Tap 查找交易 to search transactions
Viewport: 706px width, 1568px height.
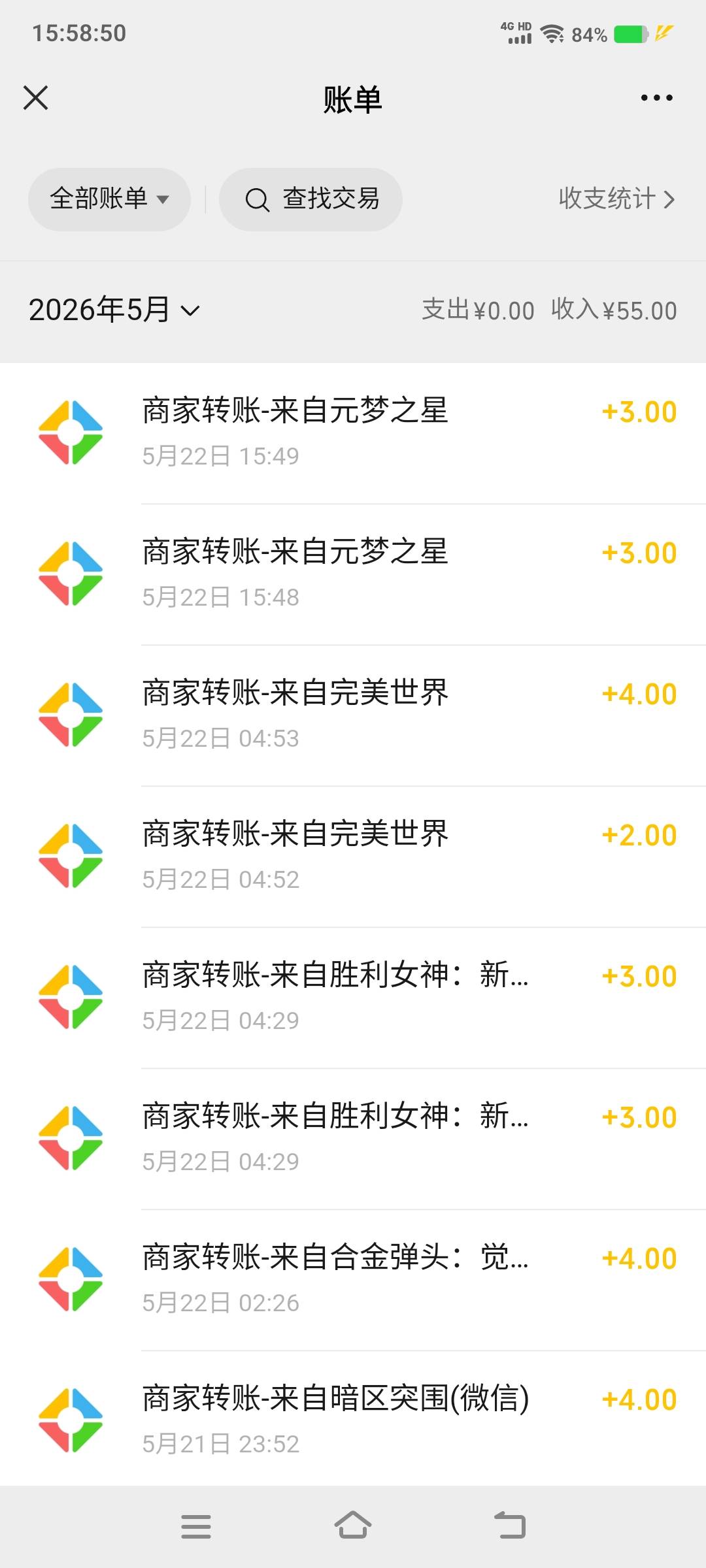pyautogui.click(x=311, y=199)
